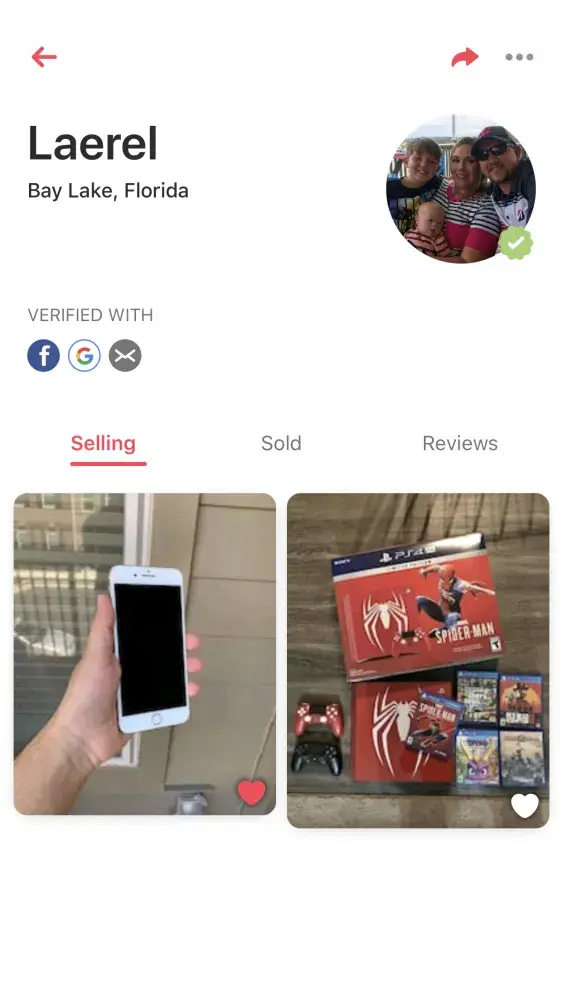The image size is (563, 1000).
Task: Share Laerel's profile
Action: point(465,57)
